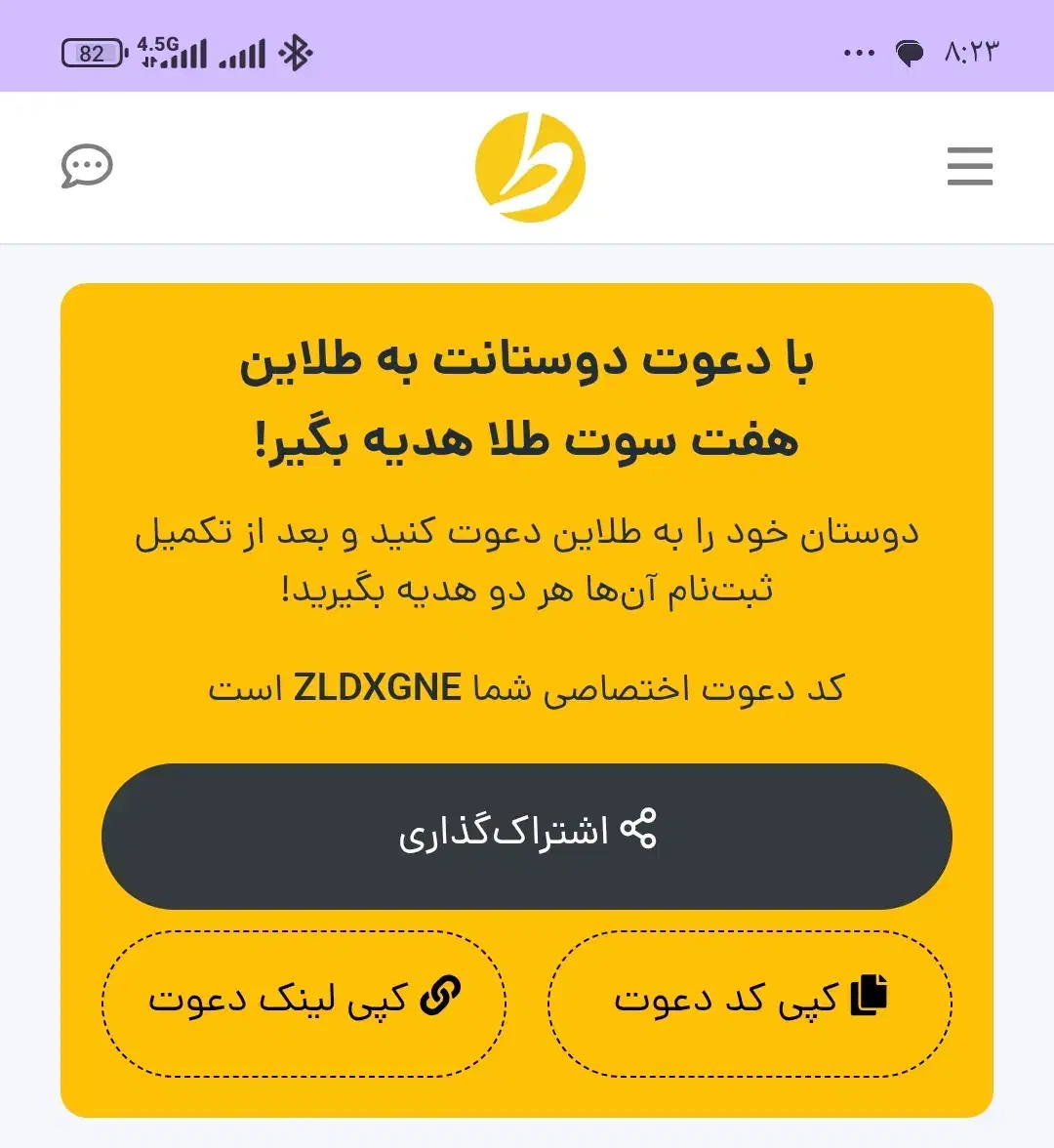This screenshot has width=1054, height=1148.
Task: Open the hamburger menu
Action: pyautogui.click(x=969, y=166)
